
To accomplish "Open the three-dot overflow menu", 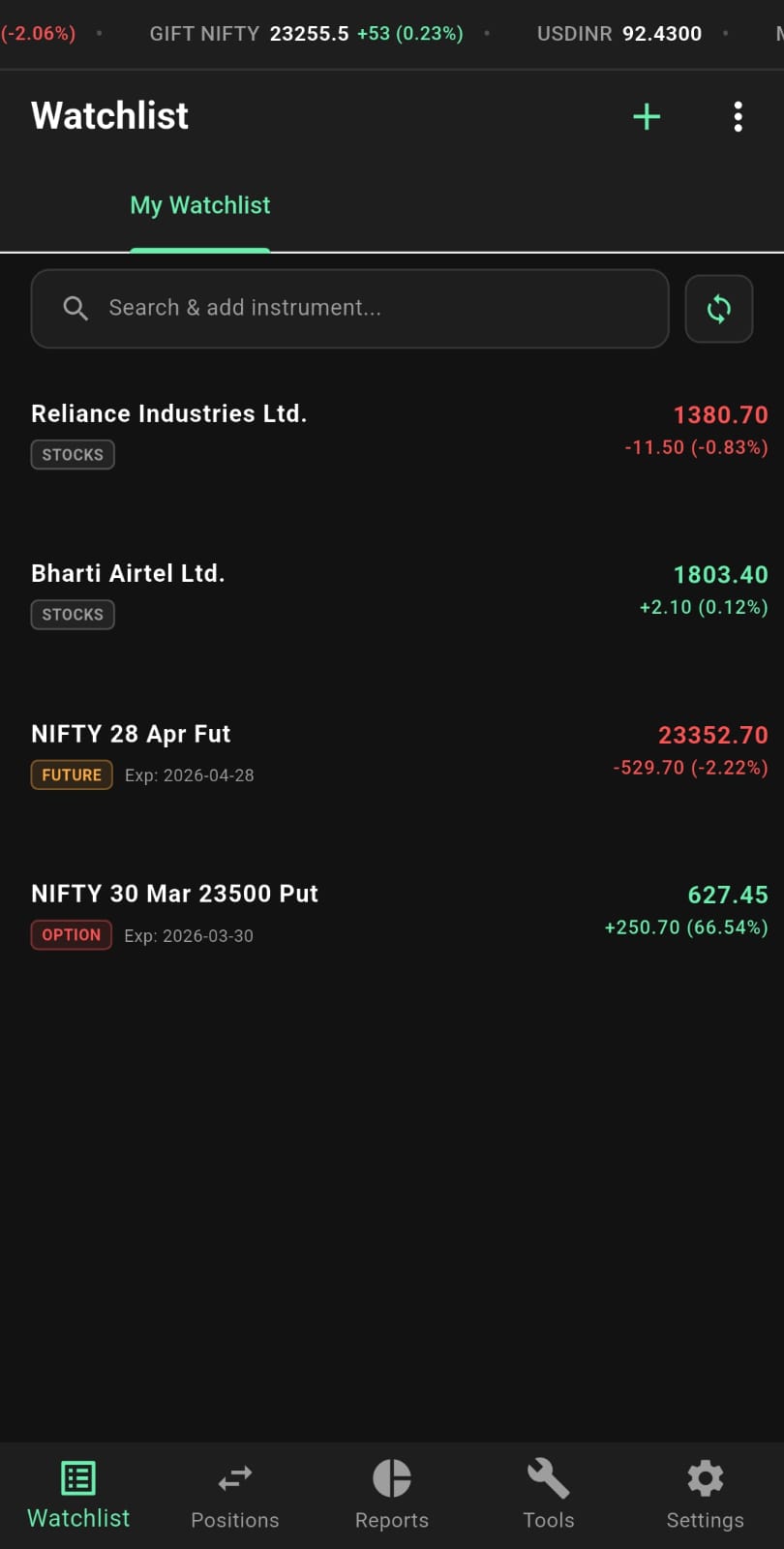I will [738, 116].
